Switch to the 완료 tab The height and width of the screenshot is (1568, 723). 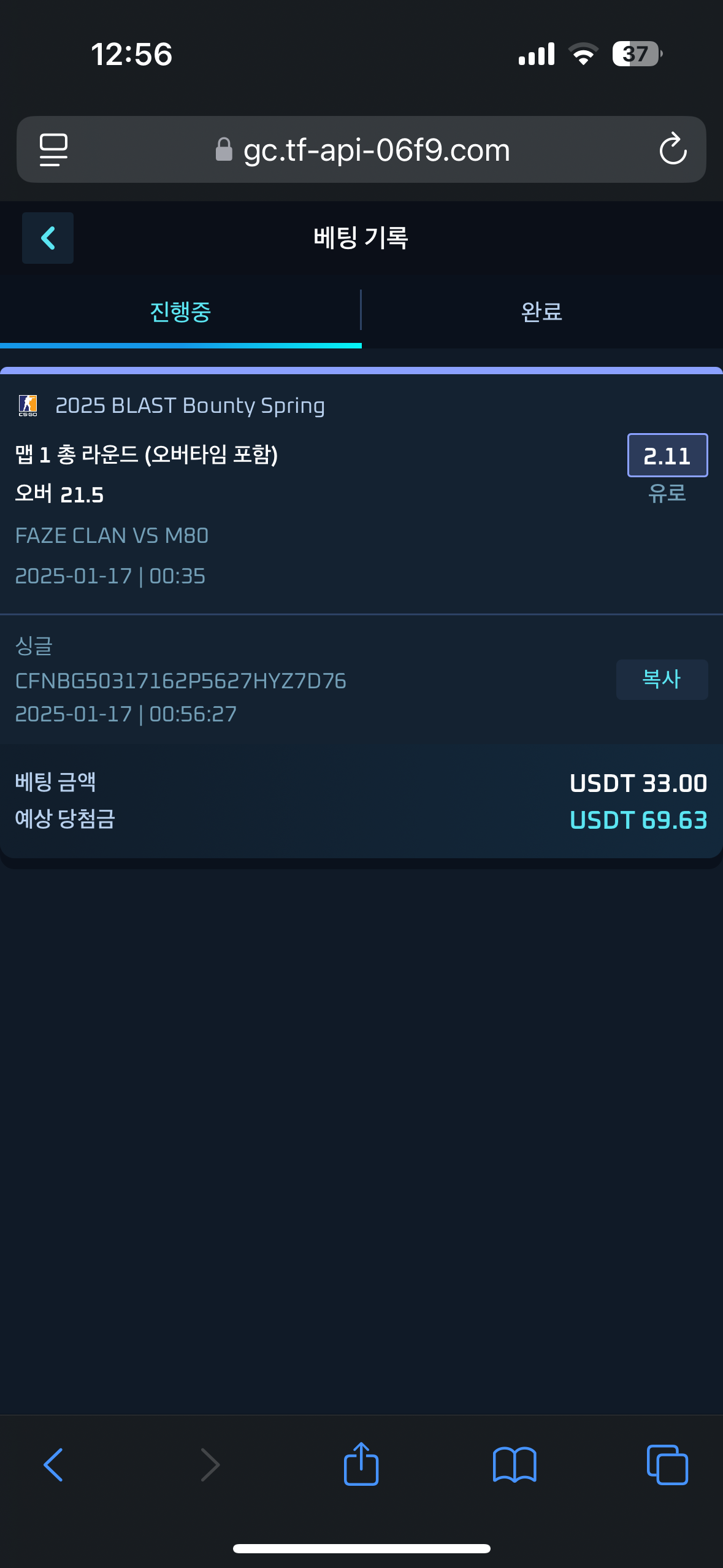(x=542, y=312)
